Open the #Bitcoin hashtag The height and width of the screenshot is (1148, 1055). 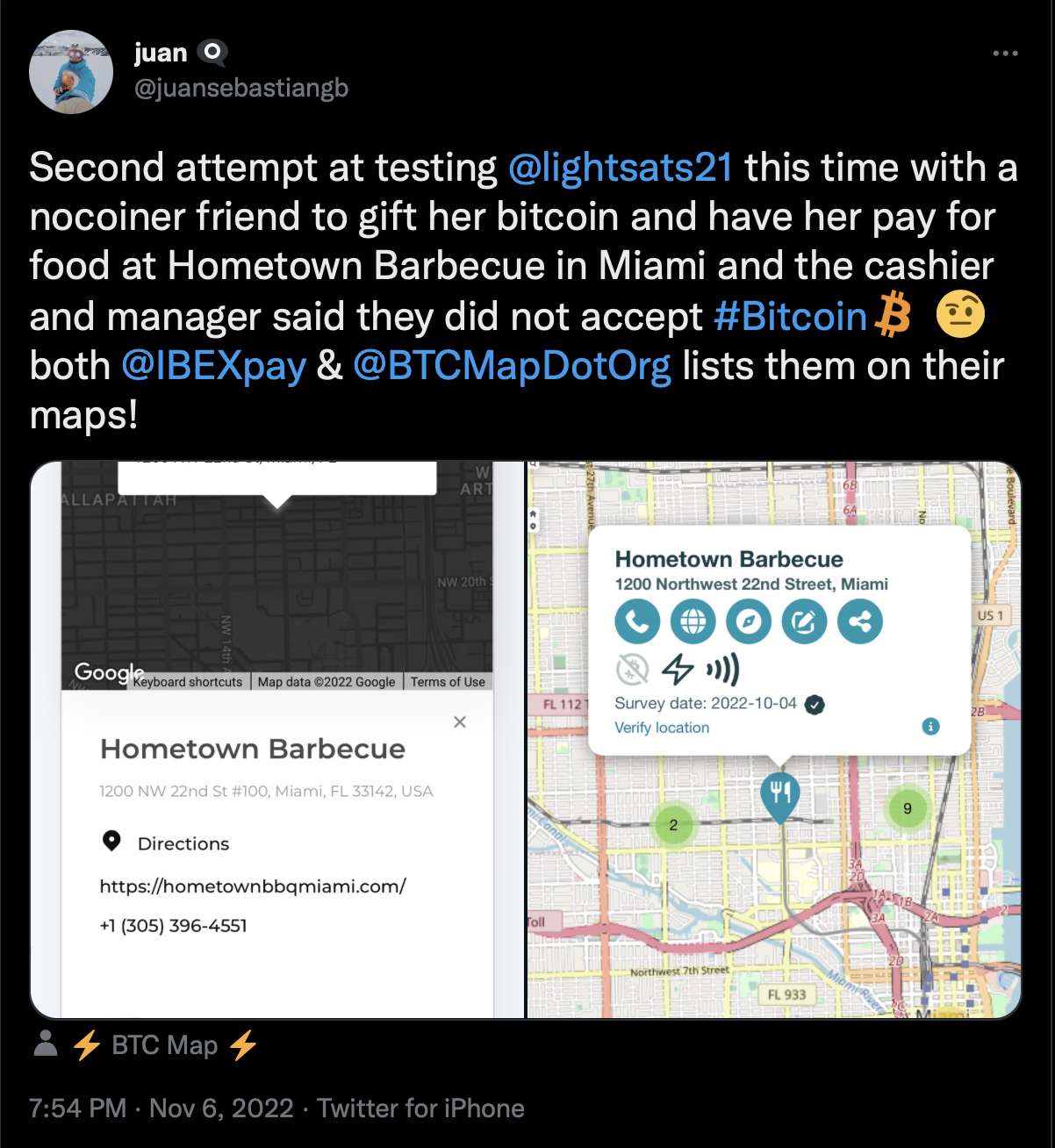[x=790, y=317]
